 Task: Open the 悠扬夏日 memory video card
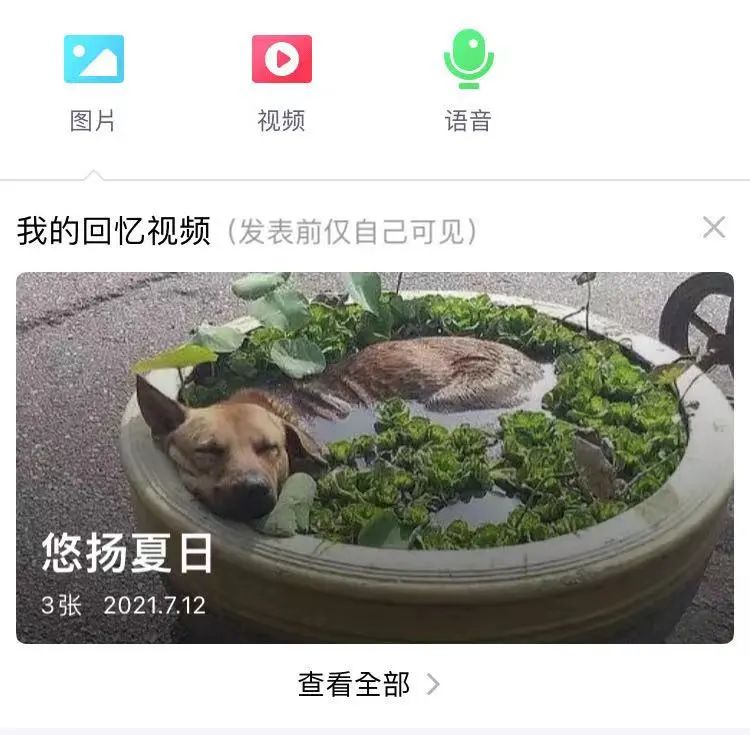375,457
